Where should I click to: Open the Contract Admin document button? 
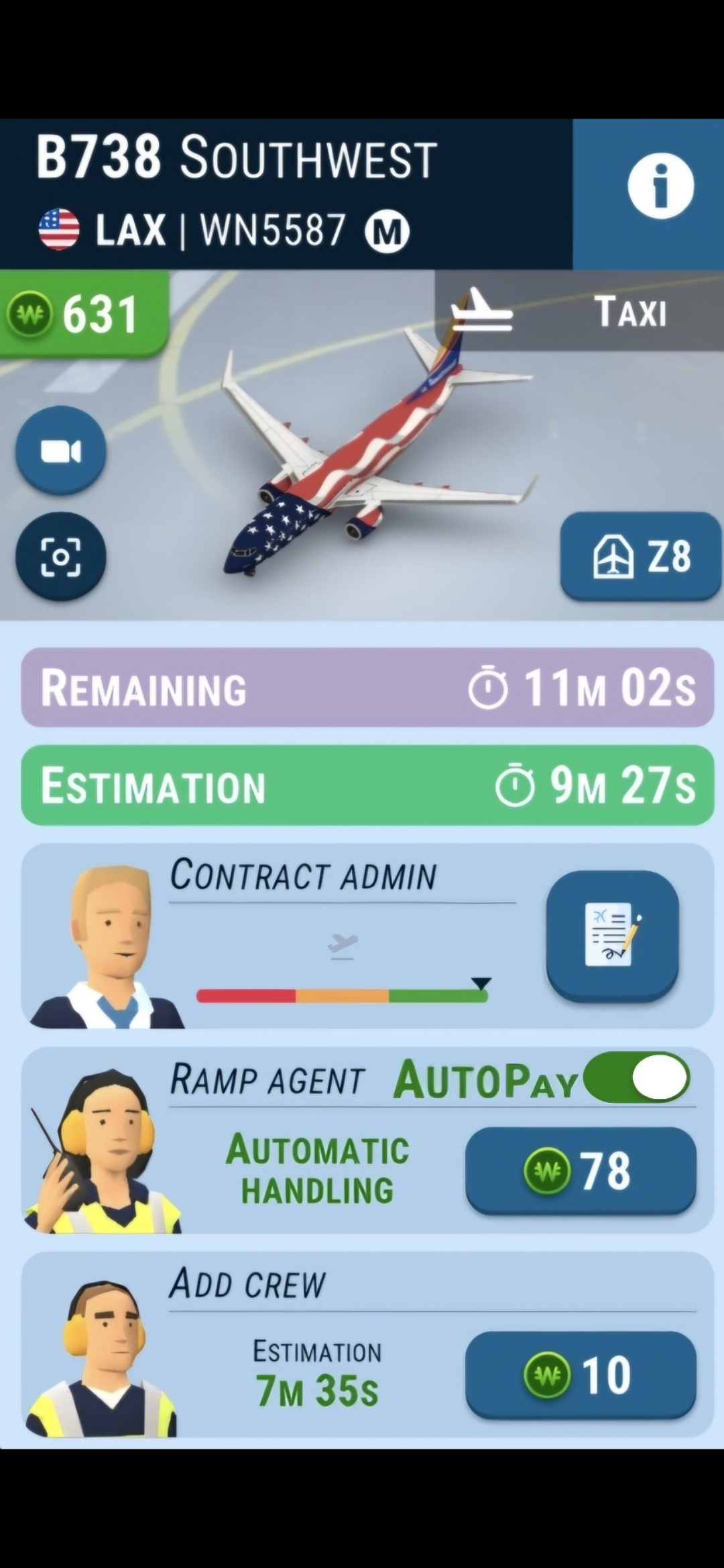click(x=613, y=936)
